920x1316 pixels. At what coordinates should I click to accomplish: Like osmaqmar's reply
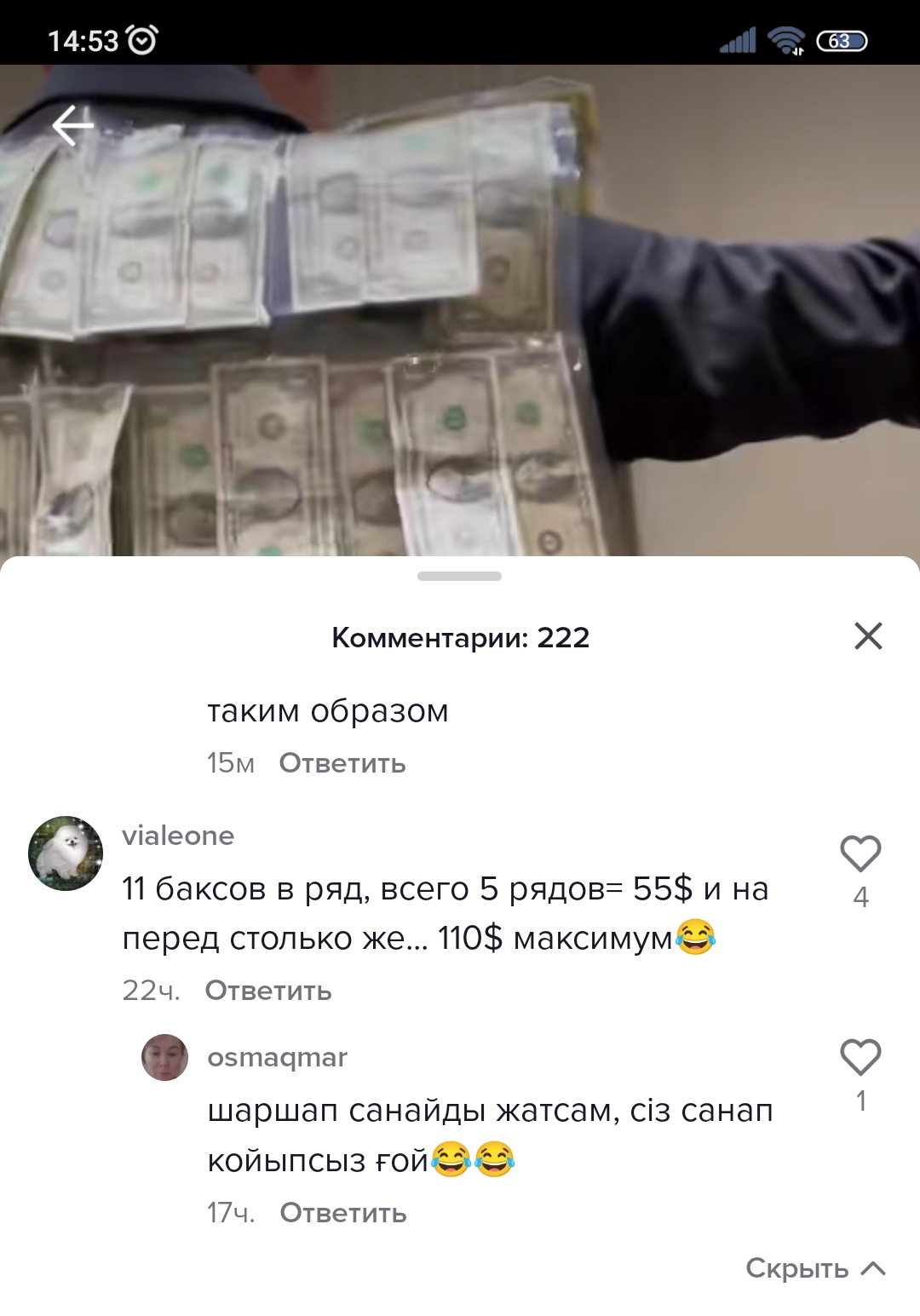click(x=860, y=1057)
